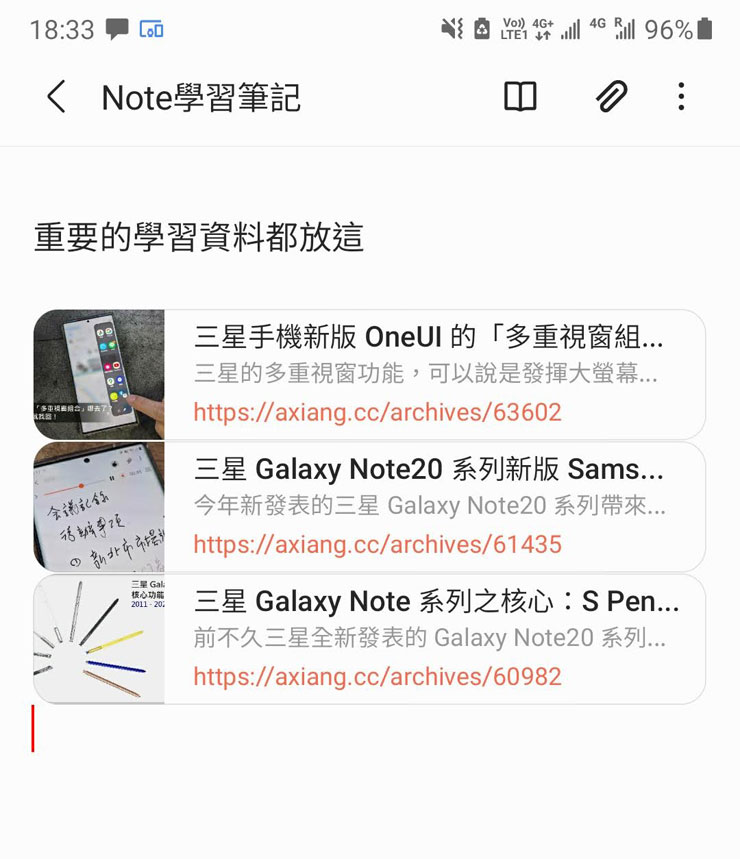Image resolution: width=740 pixels, height=859 pixels.
Task: Tap the chat message notification icon
Action: pos(118,27)
